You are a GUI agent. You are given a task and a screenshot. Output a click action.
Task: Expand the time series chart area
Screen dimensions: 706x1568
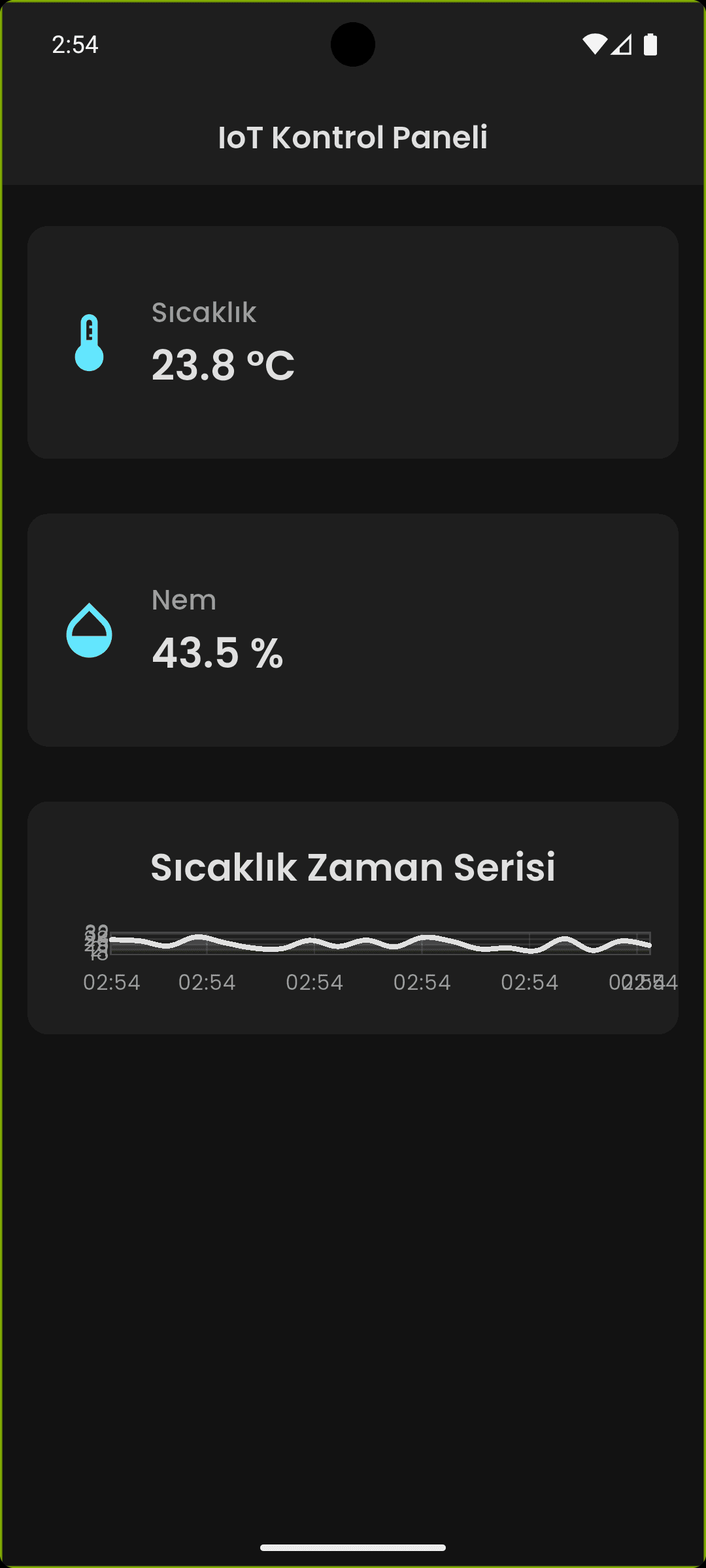(353, 915)
